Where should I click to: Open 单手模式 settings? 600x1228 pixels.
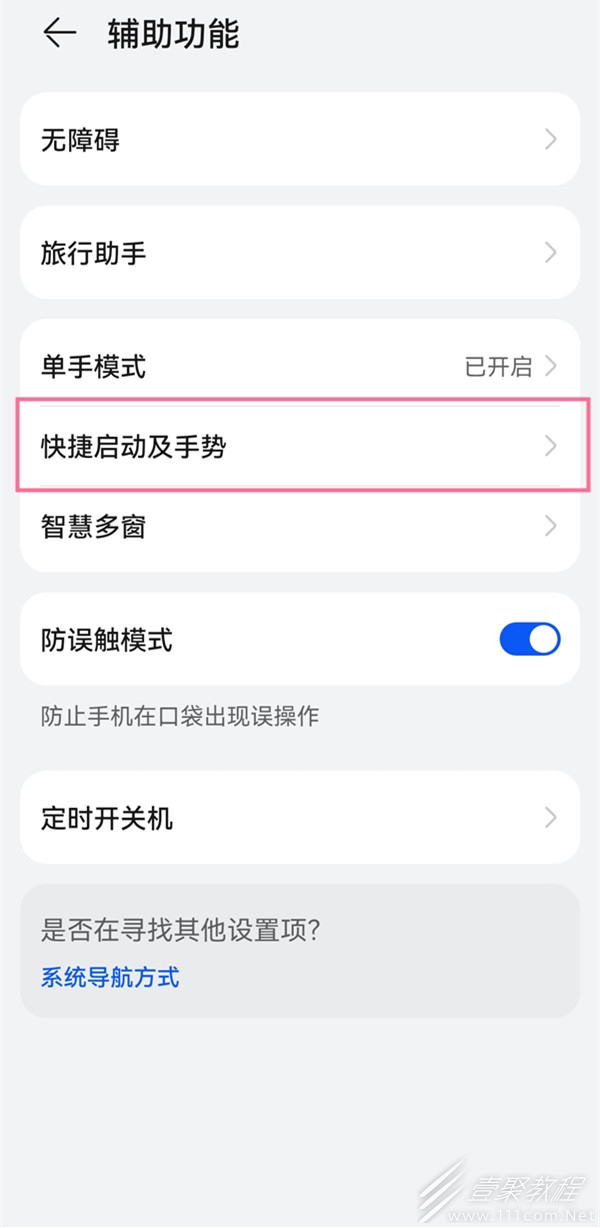(x=300, y=366)
